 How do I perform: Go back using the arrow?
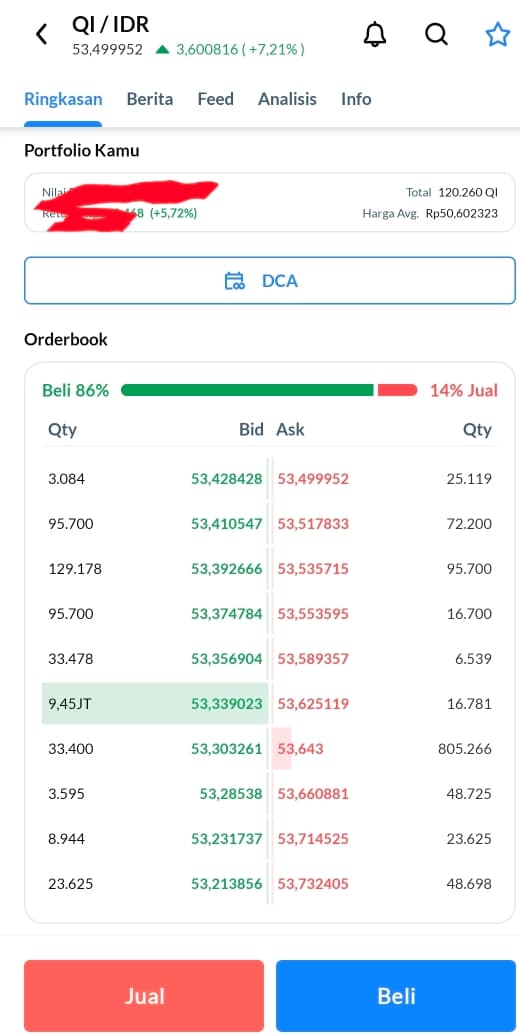click(42, 34)
